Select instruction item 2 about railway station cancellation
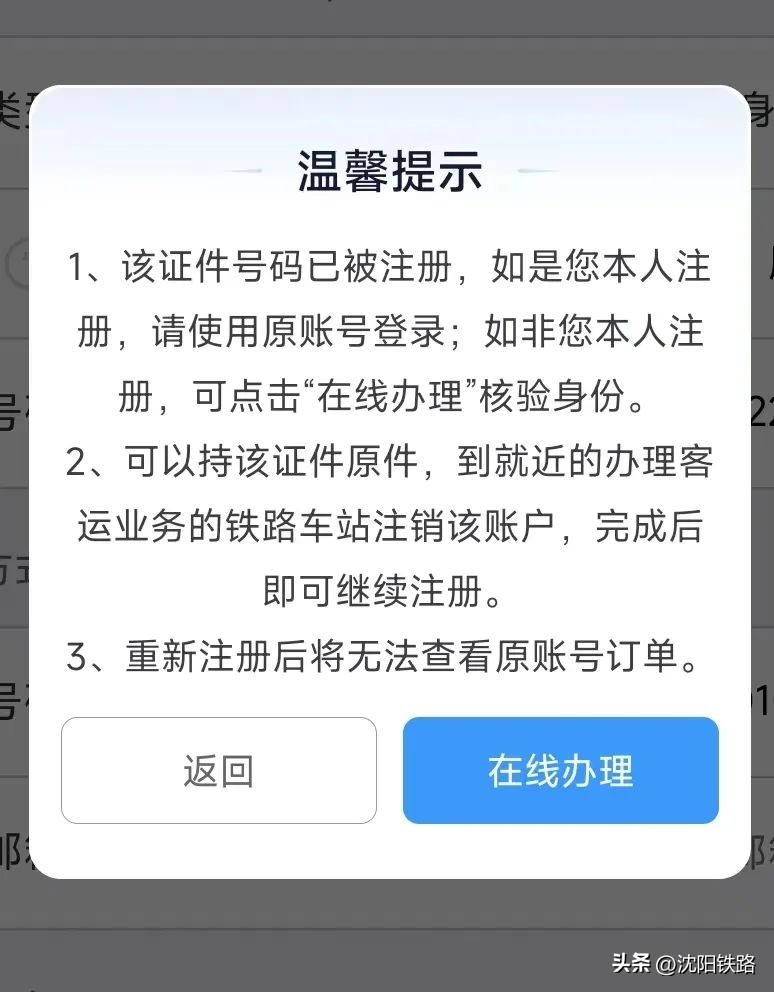The height and width of the screenshot is (992, 774). point(388,527)
